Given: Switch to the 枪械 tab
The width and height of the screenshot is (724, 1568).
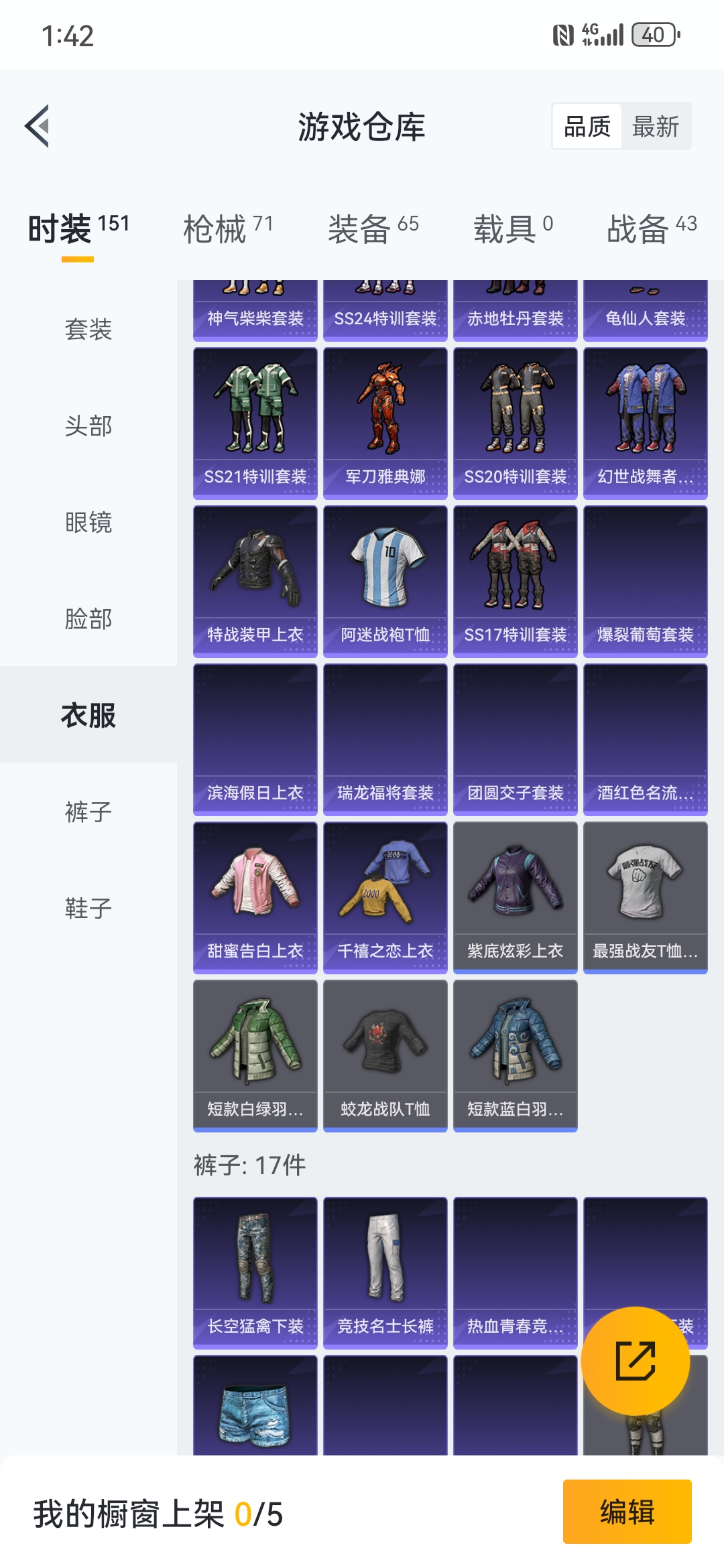Looking at the screenshot, I should tap(228, 229).
